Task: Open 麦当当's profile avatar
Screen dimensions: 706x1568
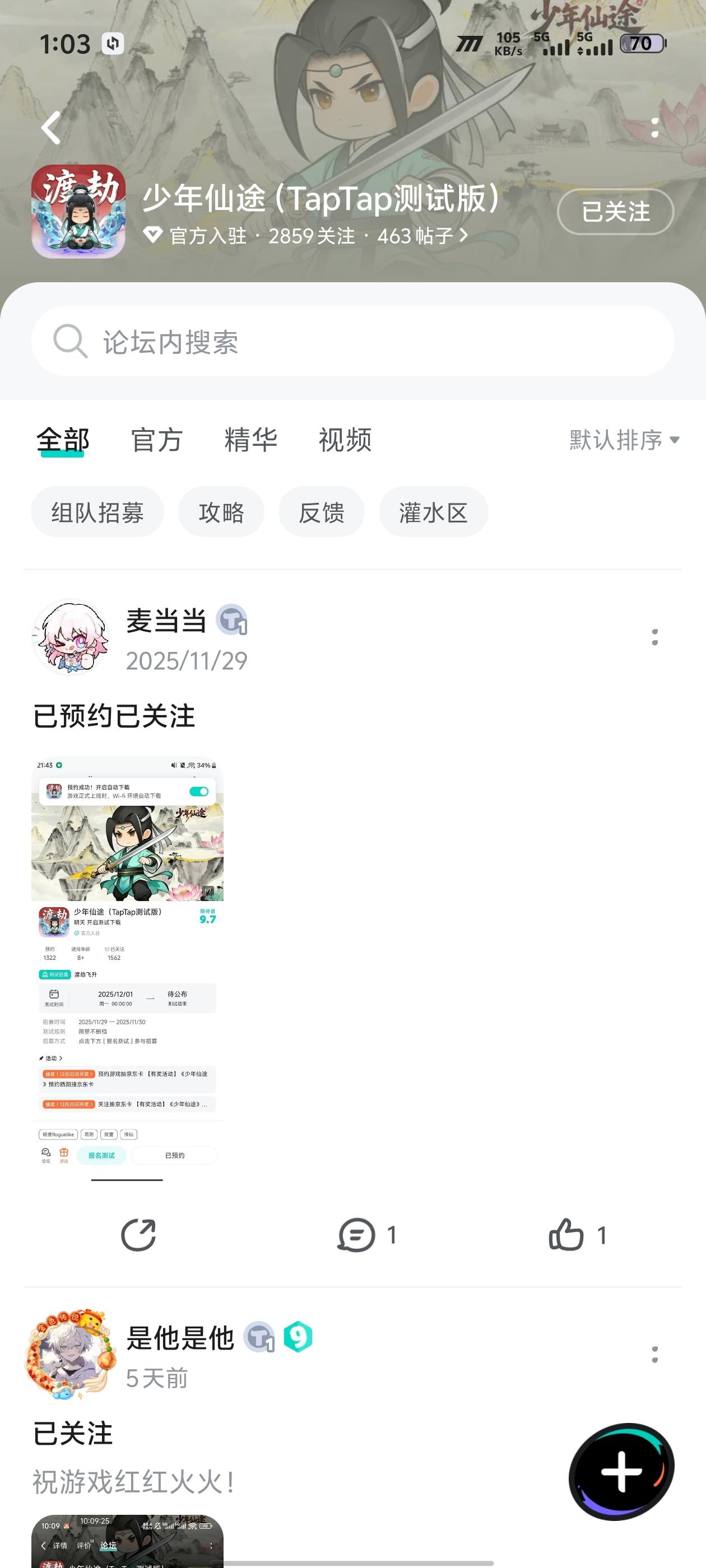Action: pyautogui.click(x=70, y=637)
